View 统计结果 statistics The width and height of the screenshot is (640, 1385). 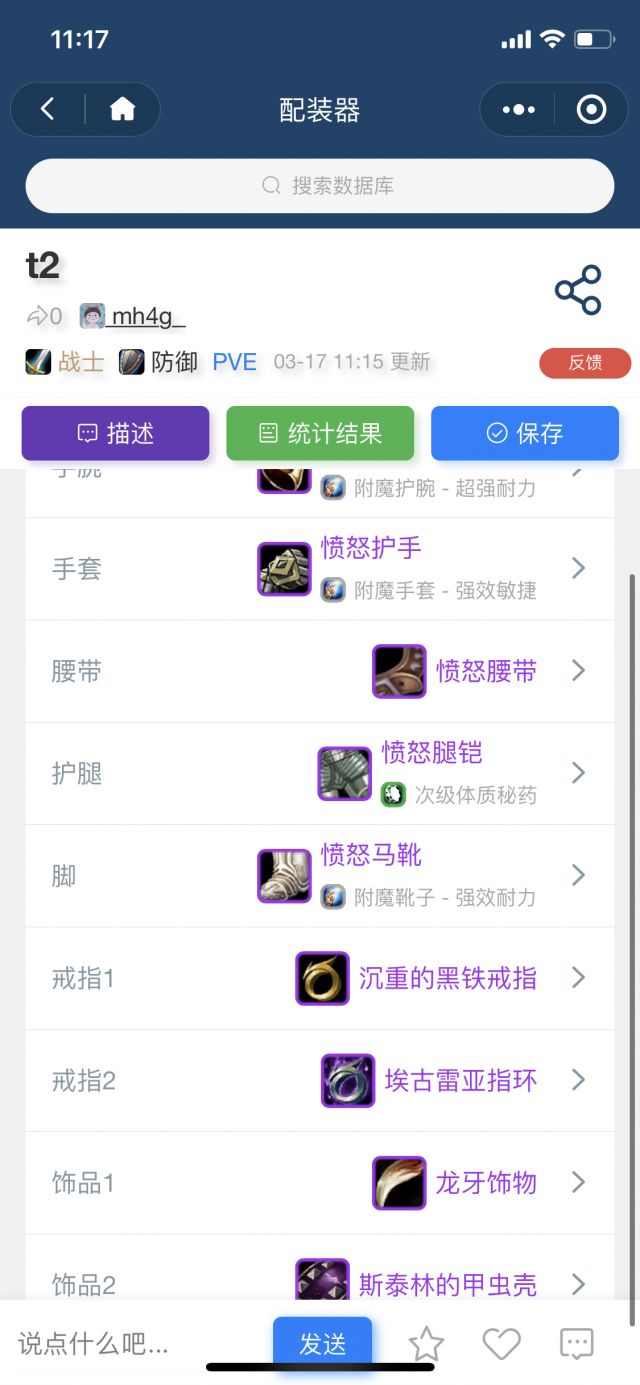click(320, 433)
